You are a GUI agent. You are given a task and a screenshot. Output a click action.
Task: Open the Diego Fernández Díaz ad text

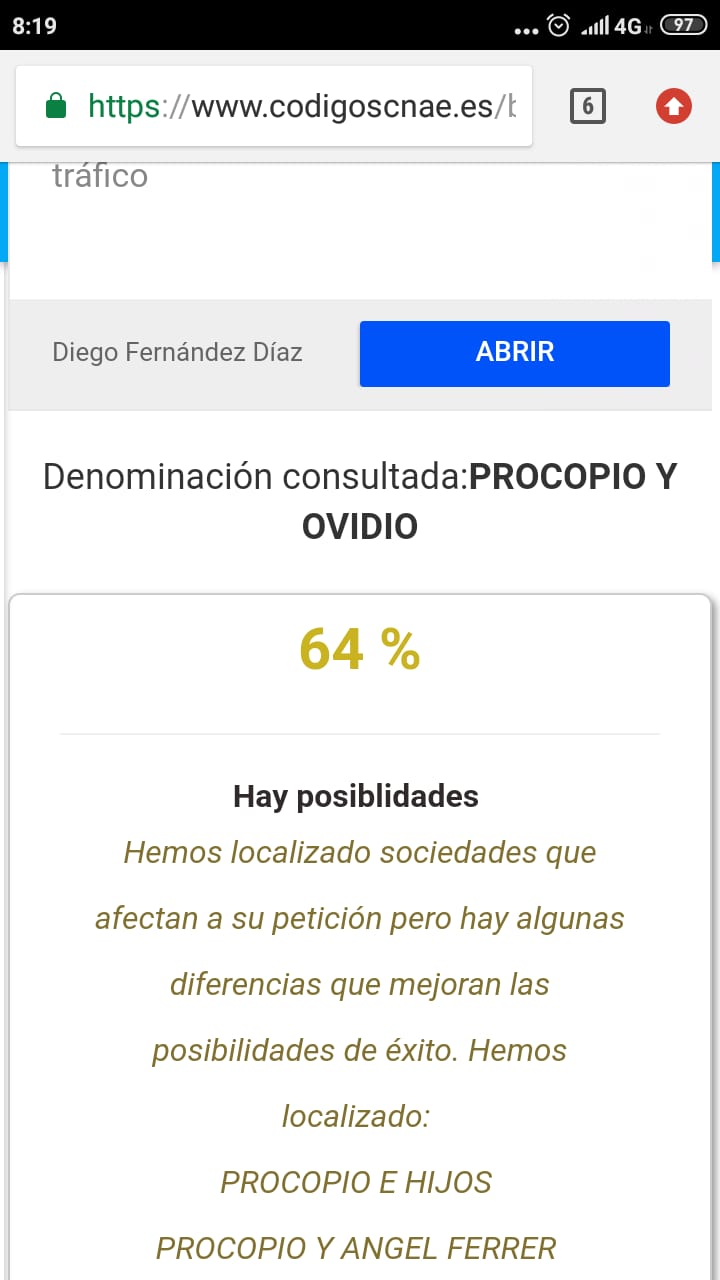coord(178,353)
